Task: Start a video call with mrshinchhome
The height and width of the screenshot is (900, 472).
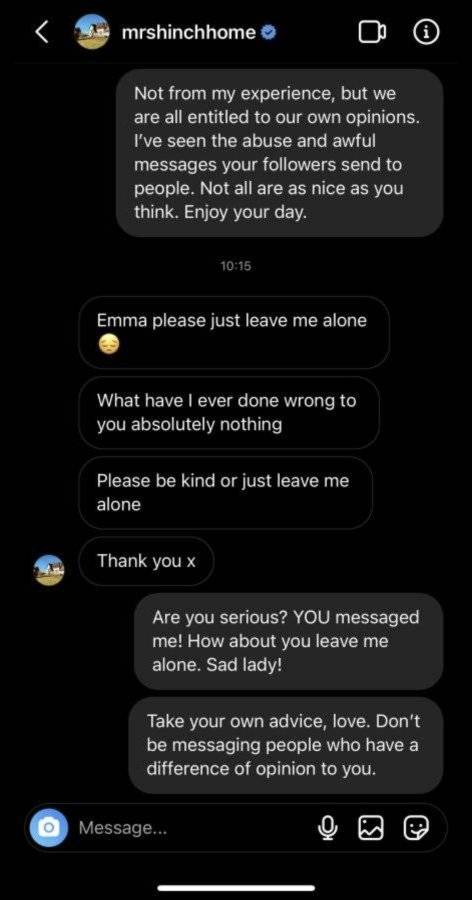Action: pos(372,33)
